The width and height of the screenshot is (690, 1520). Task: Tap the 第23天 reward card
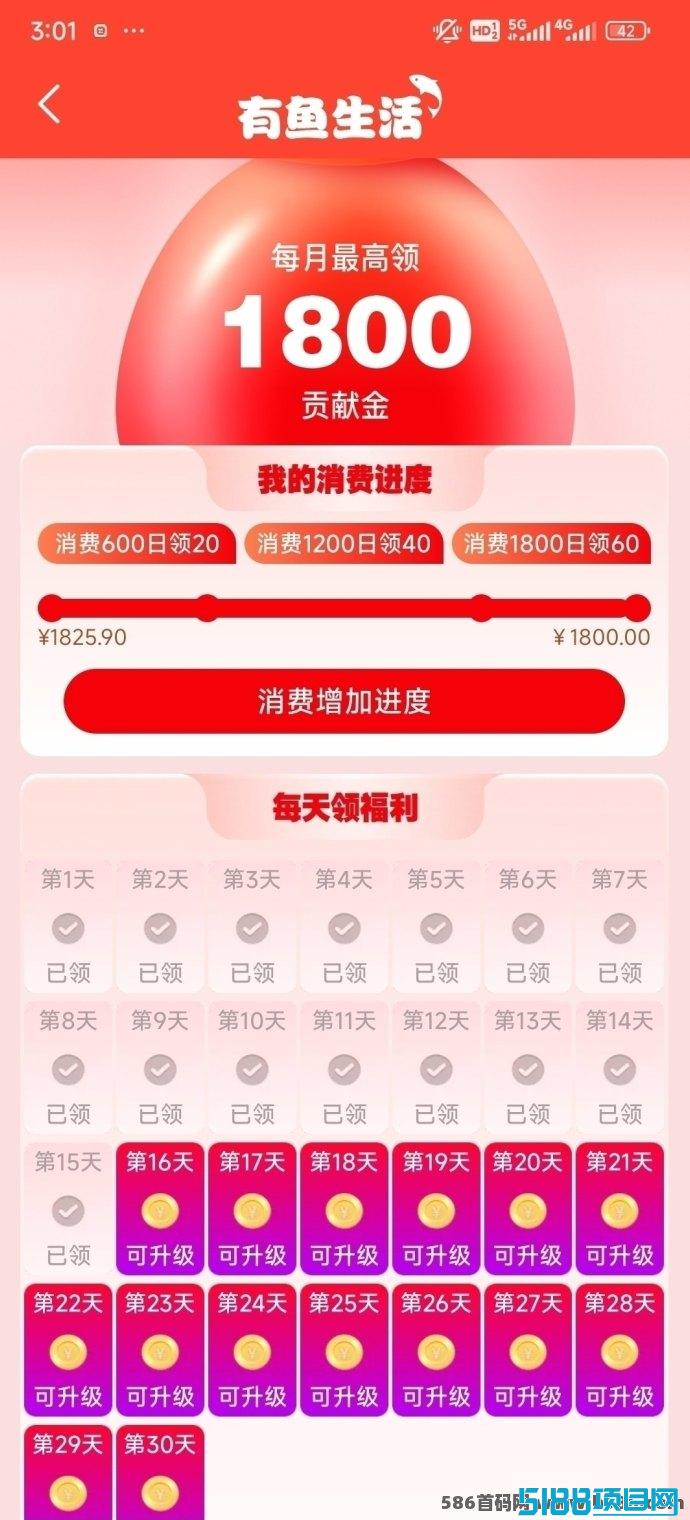160,1350
